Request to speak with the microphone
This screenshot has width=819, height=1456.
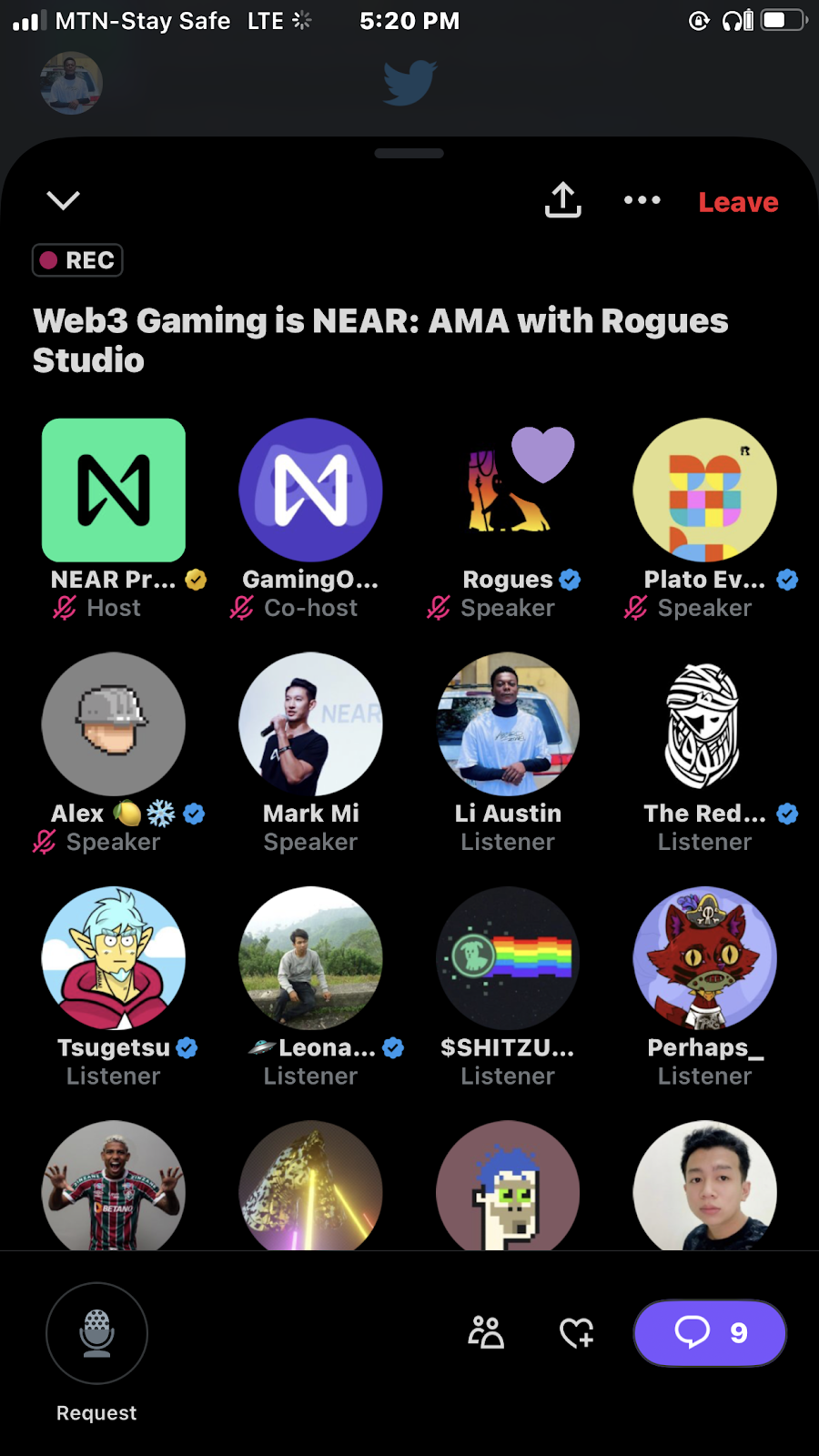(96, 1333)
